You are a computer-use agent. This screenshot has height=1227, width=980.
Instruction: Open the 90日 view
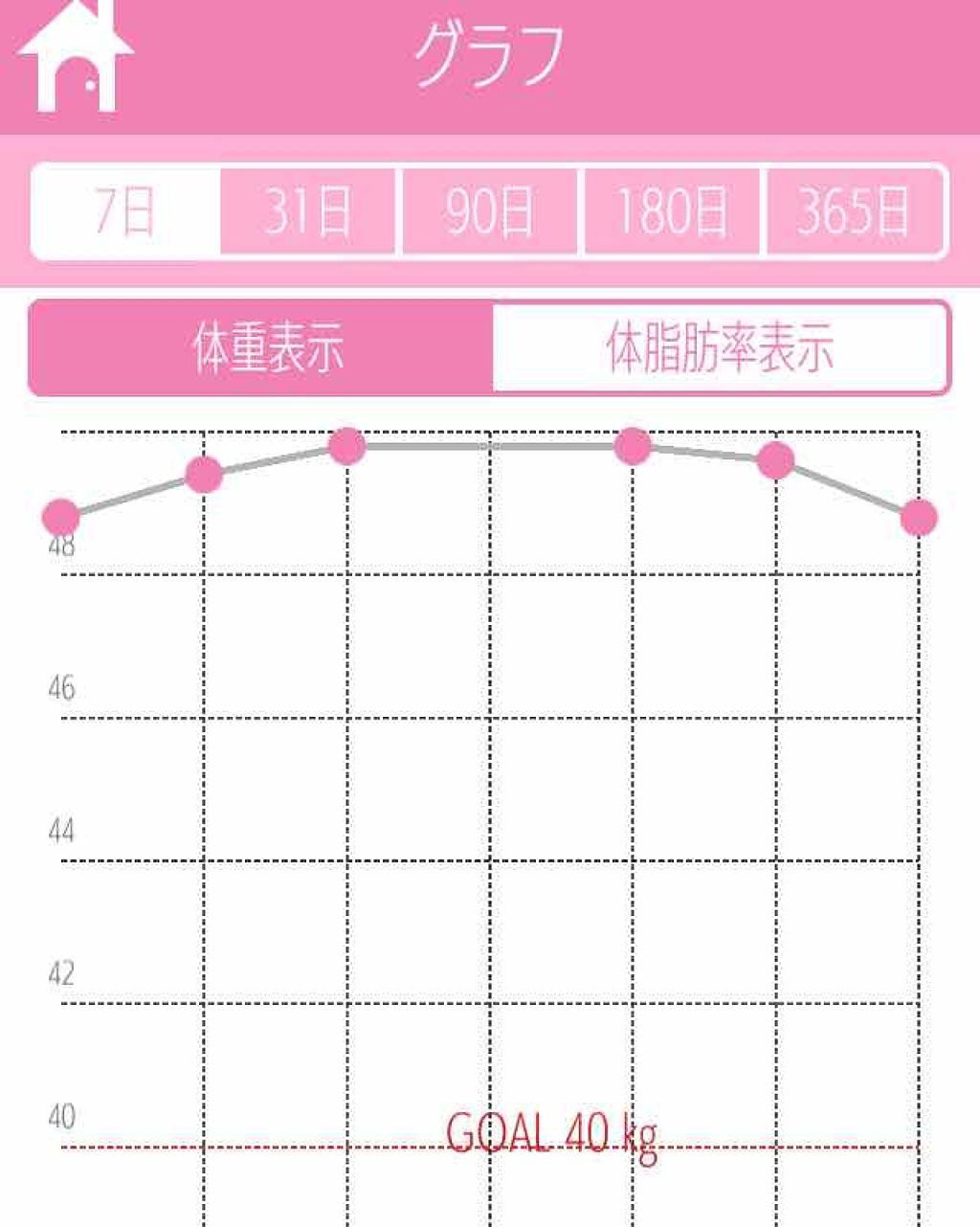tap(488, 212)
